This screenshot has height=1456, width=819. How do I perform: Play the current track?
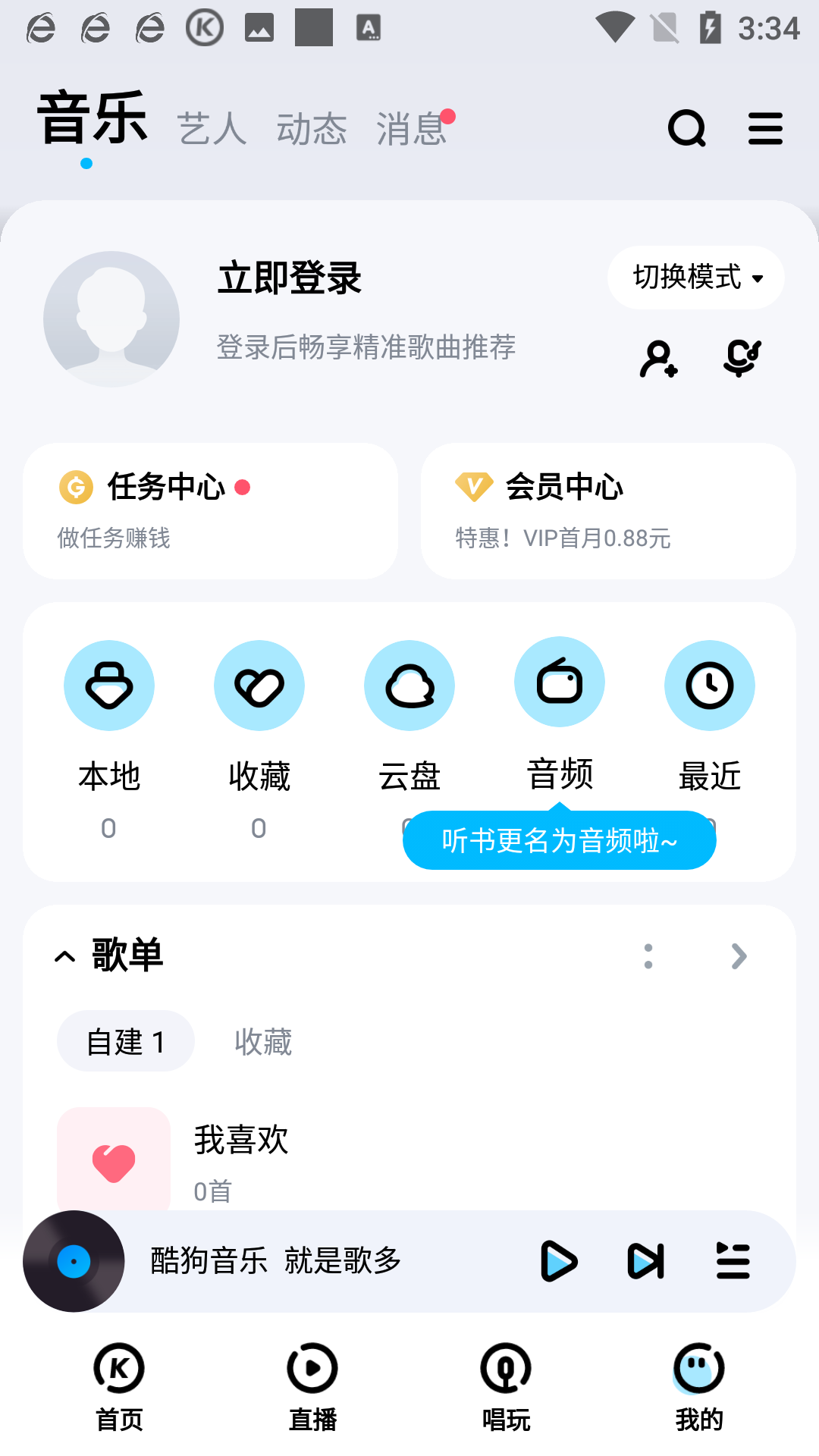click(x=559, y=1261)
